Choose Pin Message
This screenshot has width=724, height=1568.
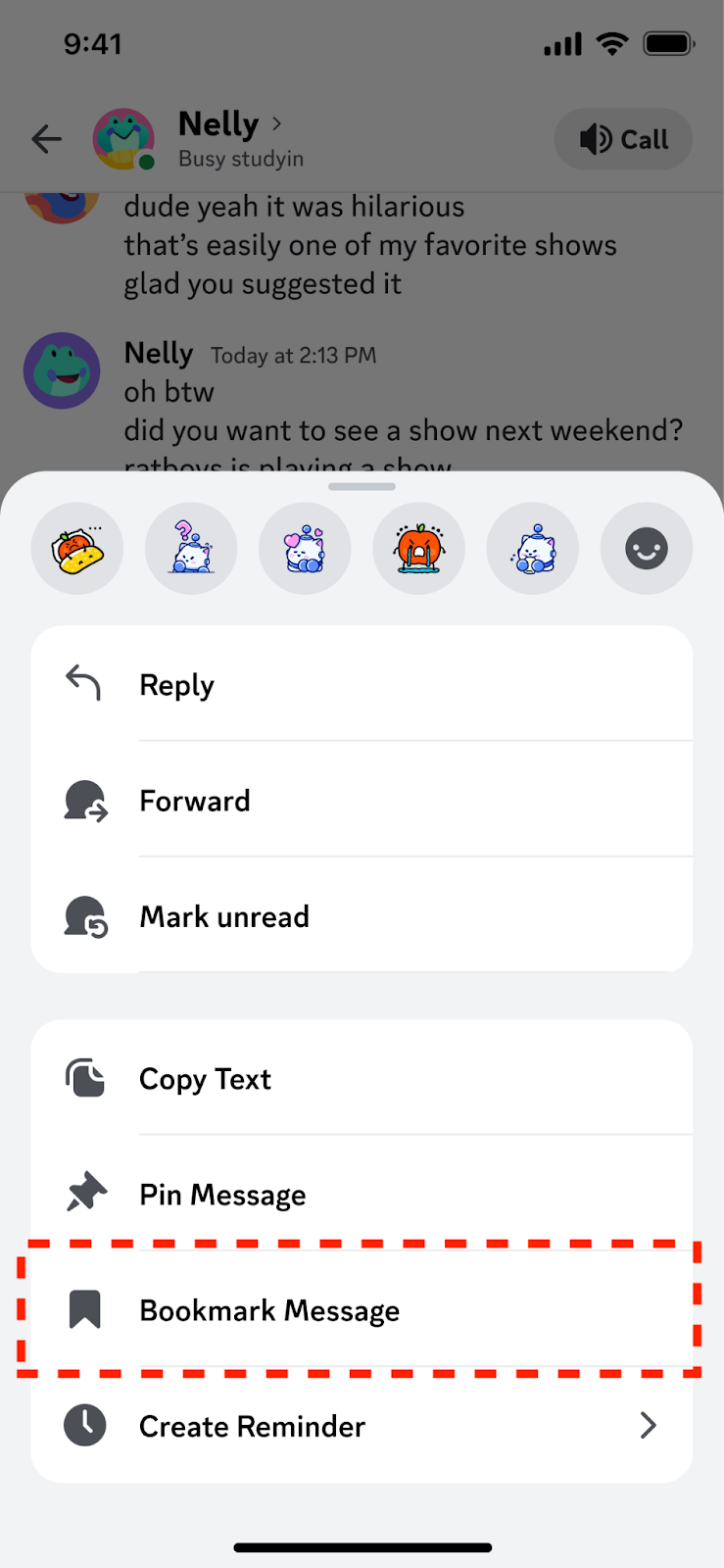362,1195
